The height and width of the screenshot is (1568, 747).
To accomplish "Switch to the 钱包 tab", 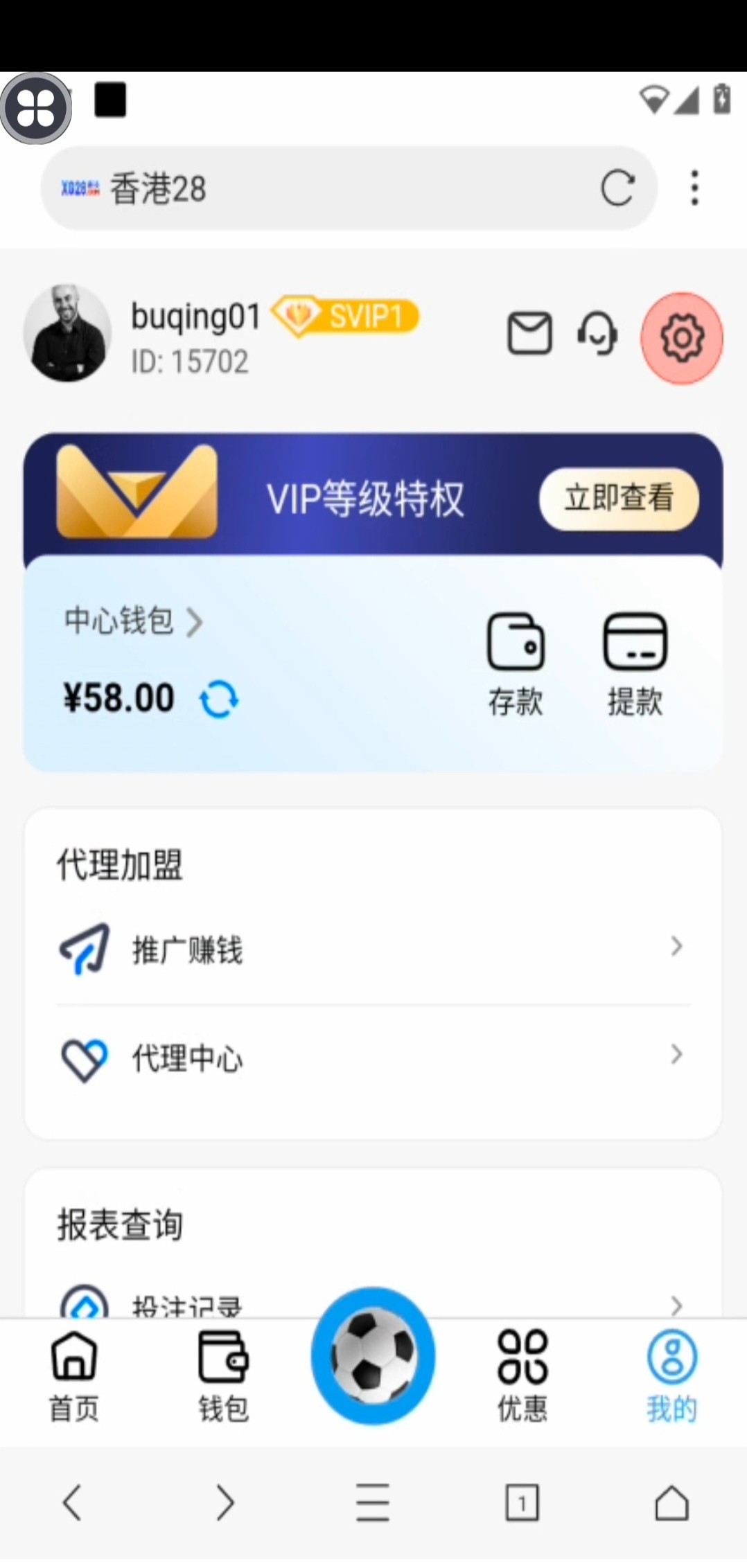I will pyautogui.click(x=223, y=1375).
